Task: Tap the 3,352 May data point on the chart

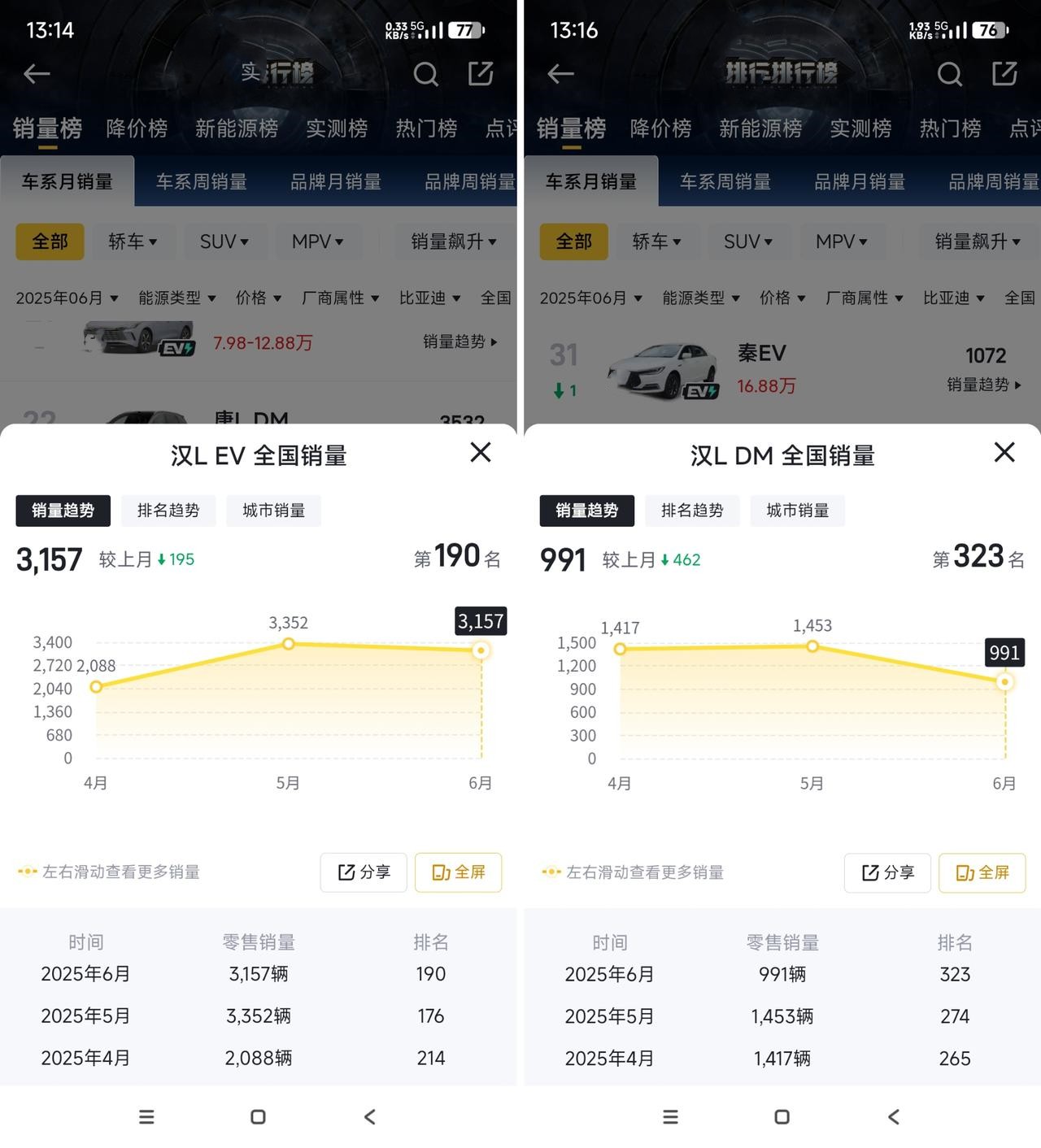Action: pyautogui.click(x=288, y=643)
